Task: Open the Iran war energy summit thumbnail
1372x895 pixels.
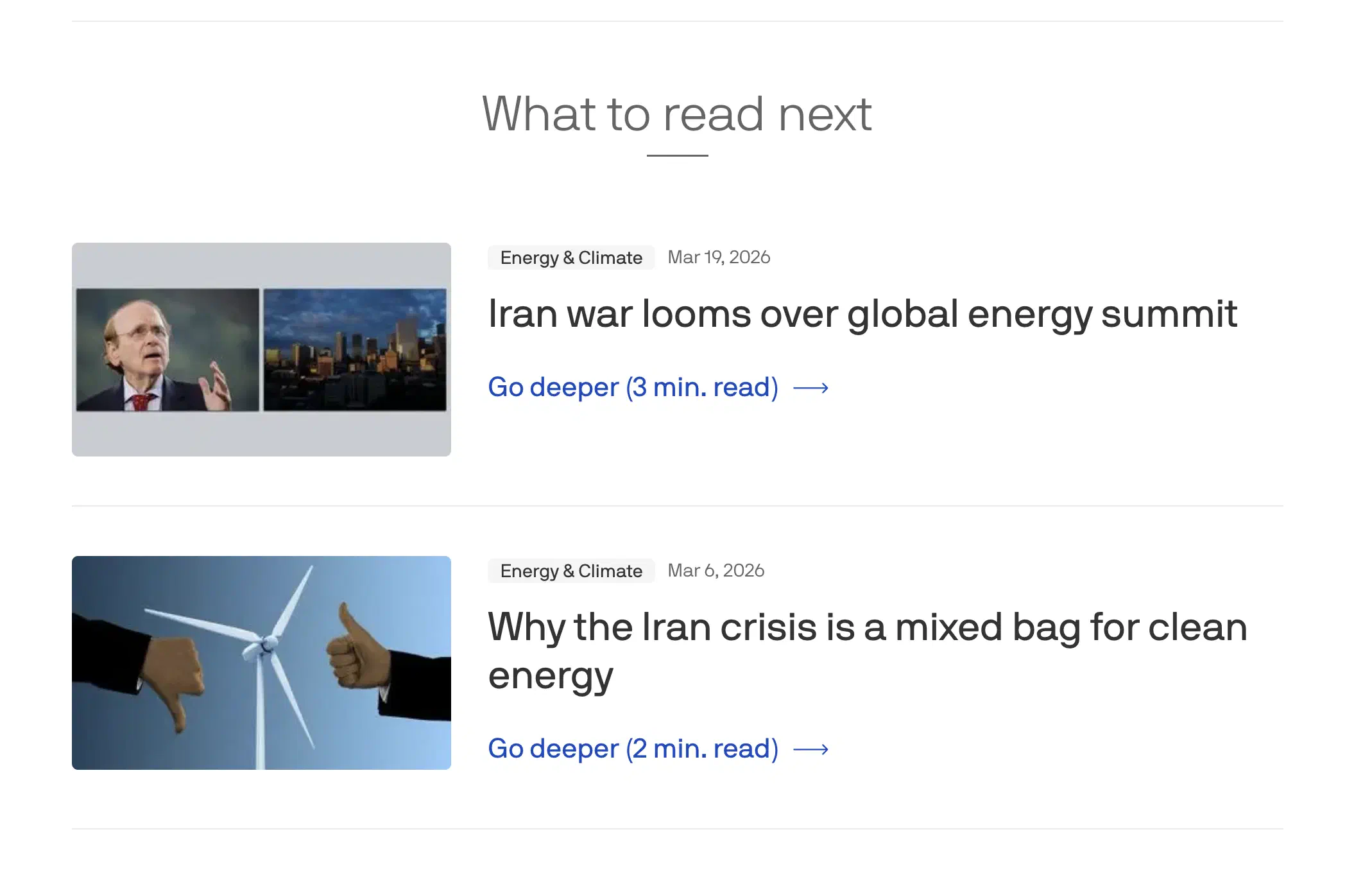Action: pos(261,349)
